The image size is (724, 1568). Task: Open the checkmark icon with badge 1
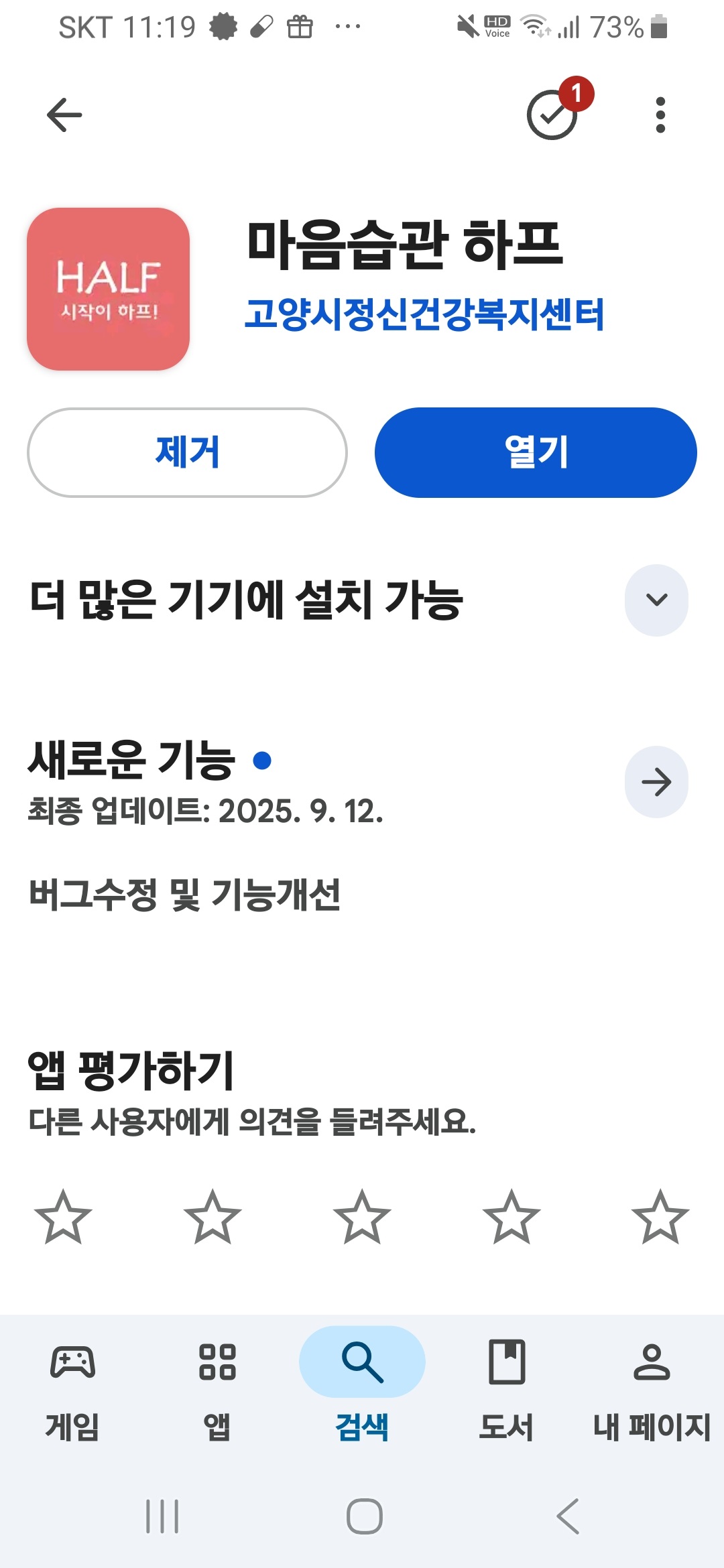click(554, 114)
